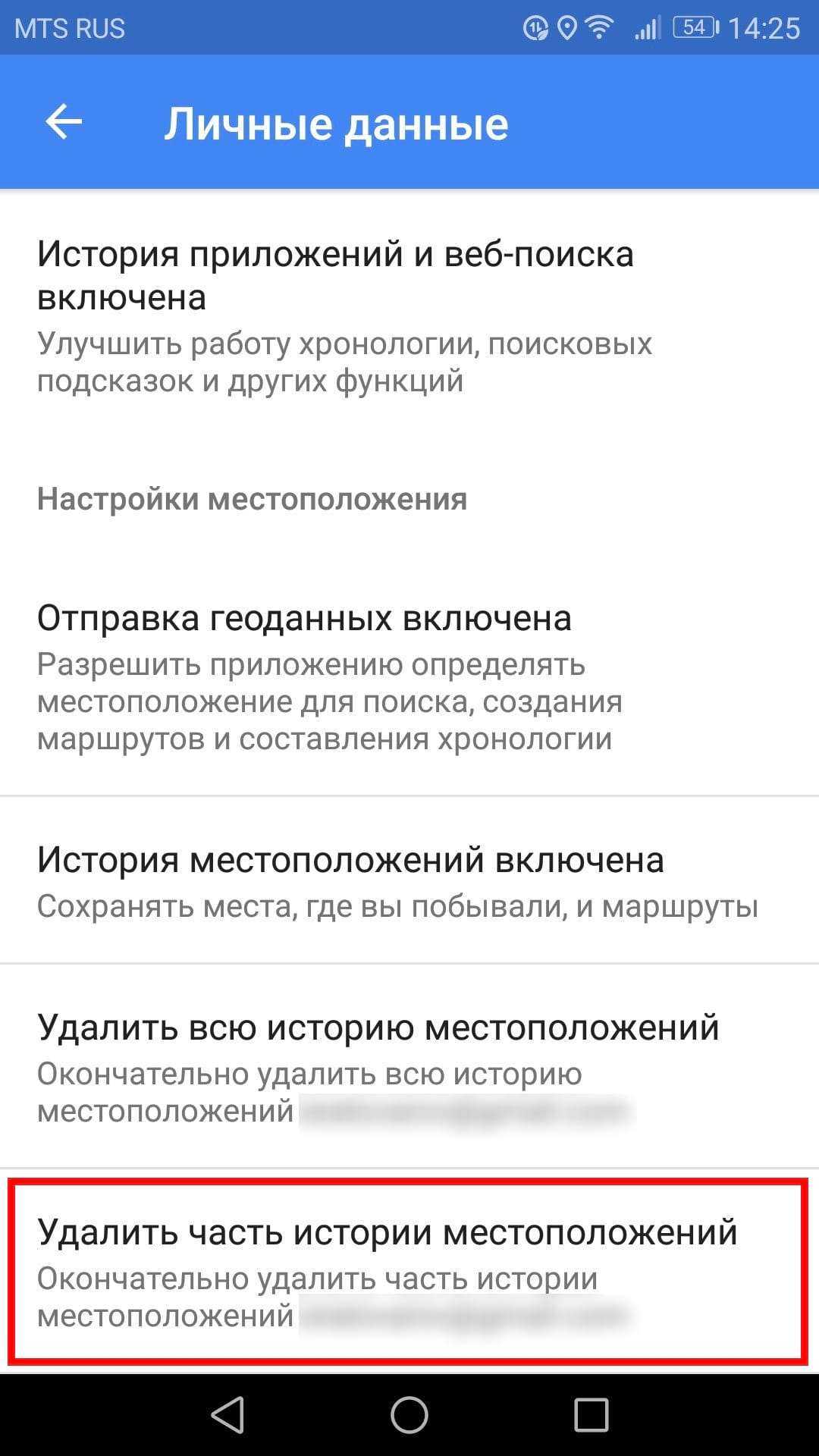Open the recent apps view
The height and width of the screenshot is (1456, 819).
[591, 1414]
